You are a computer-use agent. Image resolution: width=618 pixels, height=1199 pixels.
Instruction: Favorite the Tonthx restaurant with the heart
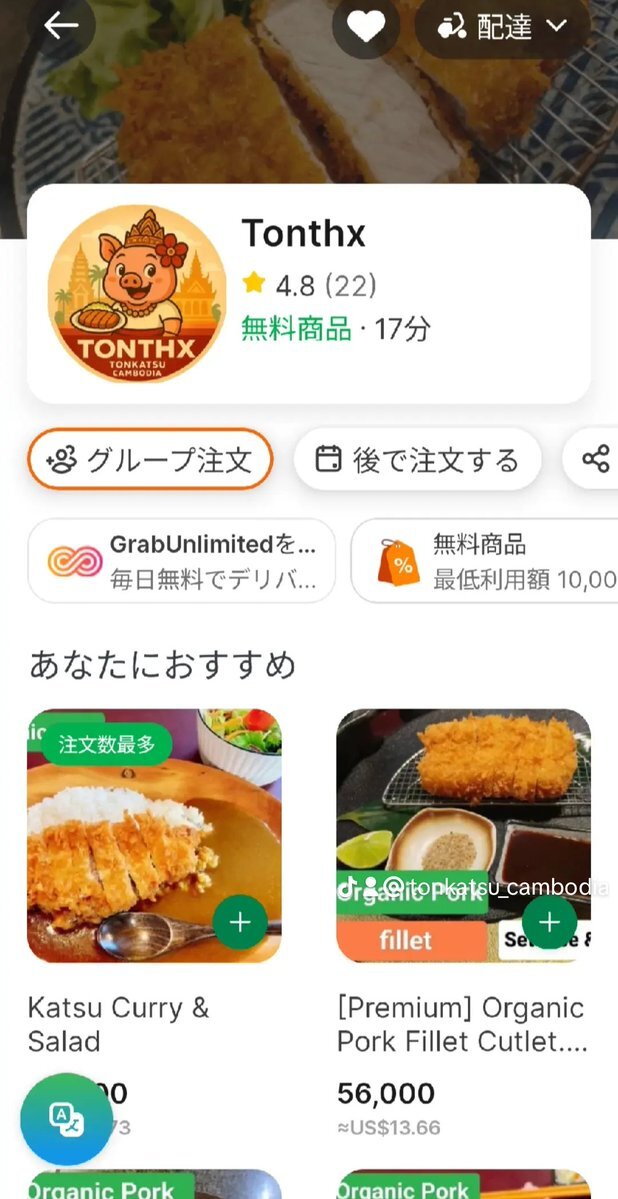(365, 26)
